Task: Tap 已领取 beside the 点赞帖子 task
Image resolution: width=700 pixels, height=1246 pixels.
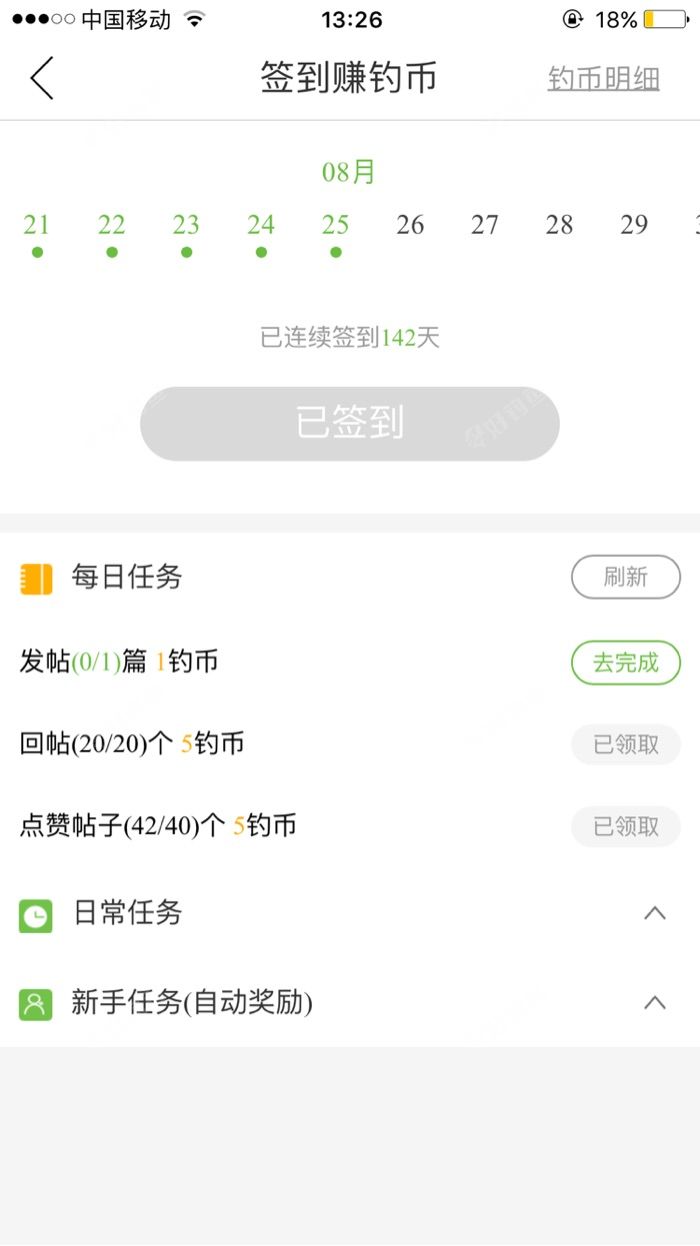Action: [625, 826]
